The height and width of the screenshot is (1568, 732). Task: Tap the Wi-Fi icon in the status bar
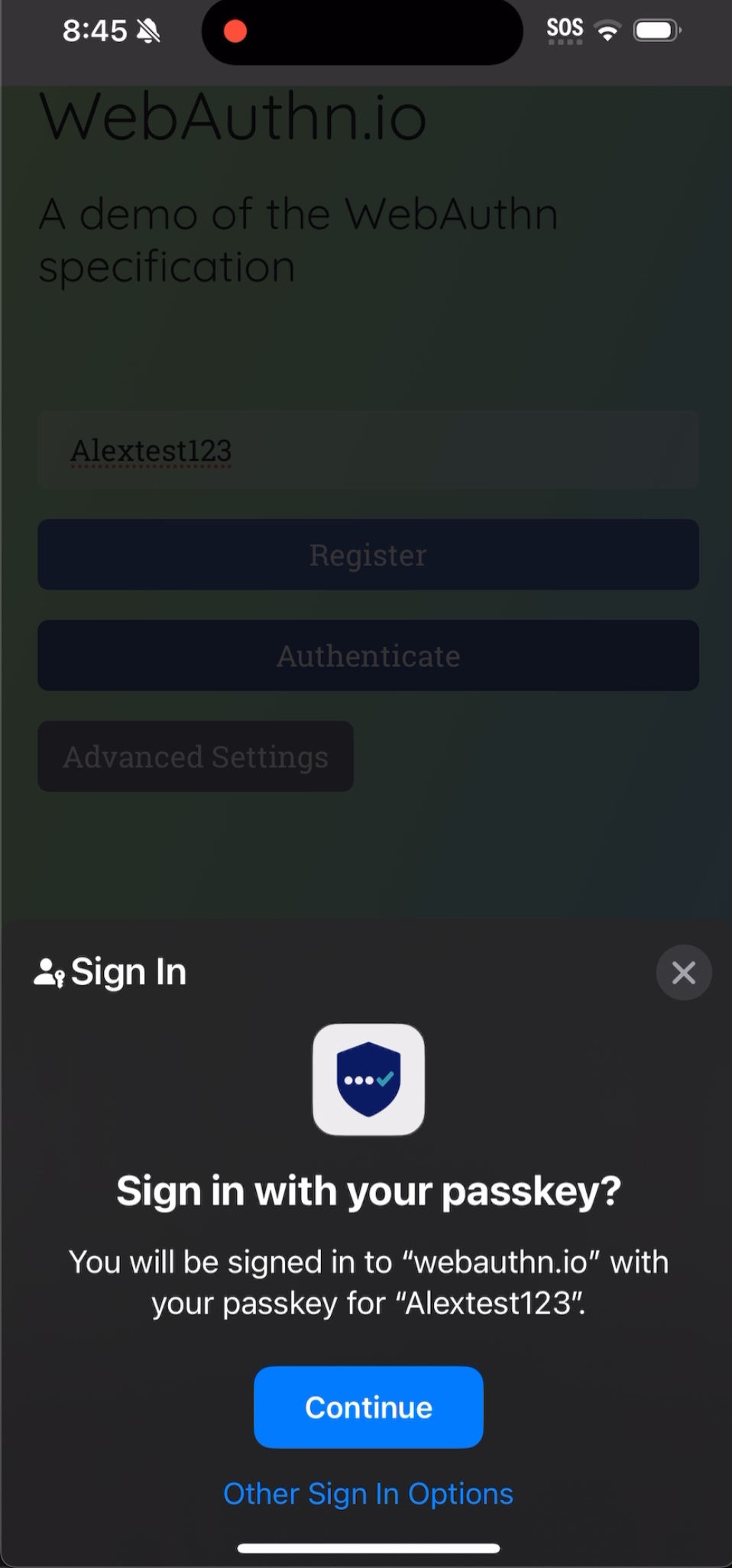point(607,31)
